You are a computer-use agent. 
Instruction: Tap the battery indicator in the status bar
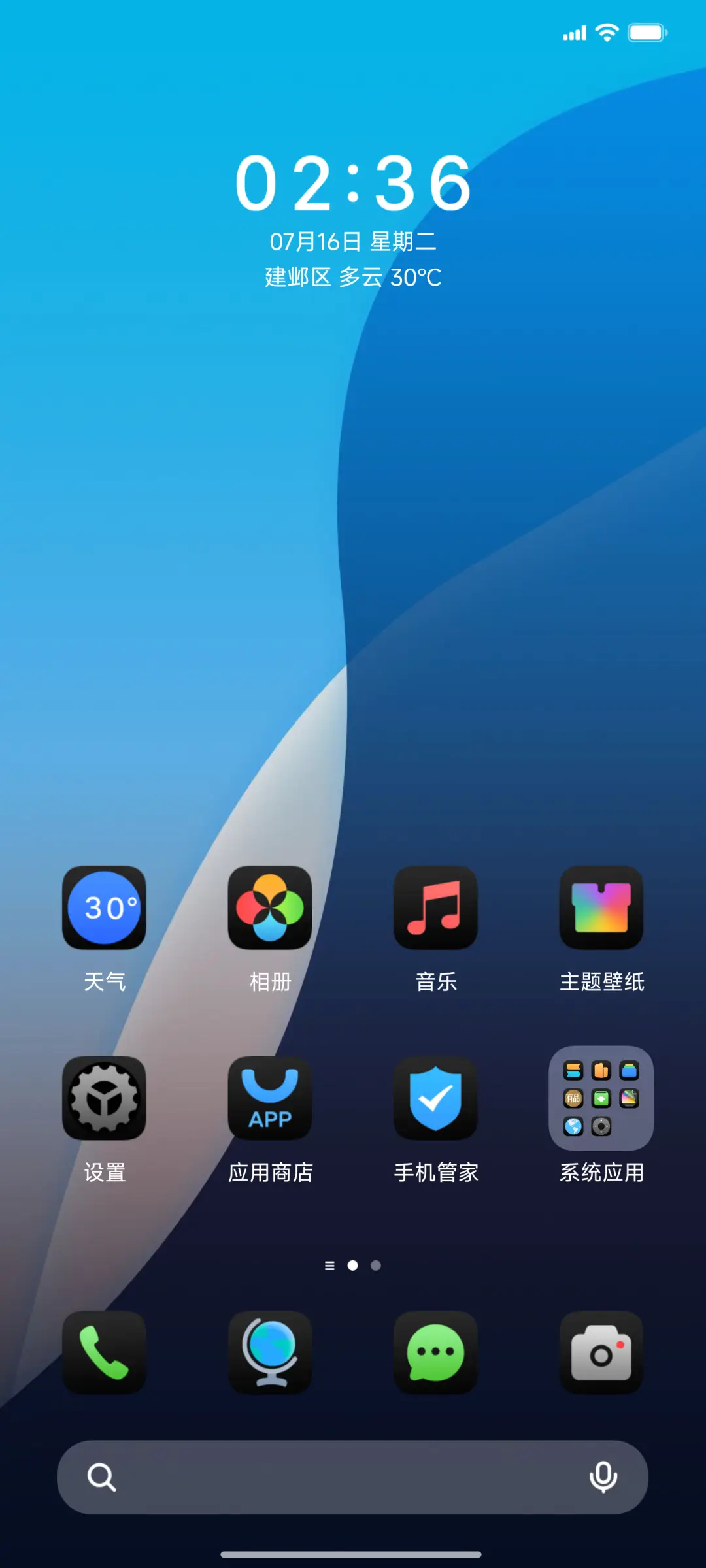tap(647, 31)
